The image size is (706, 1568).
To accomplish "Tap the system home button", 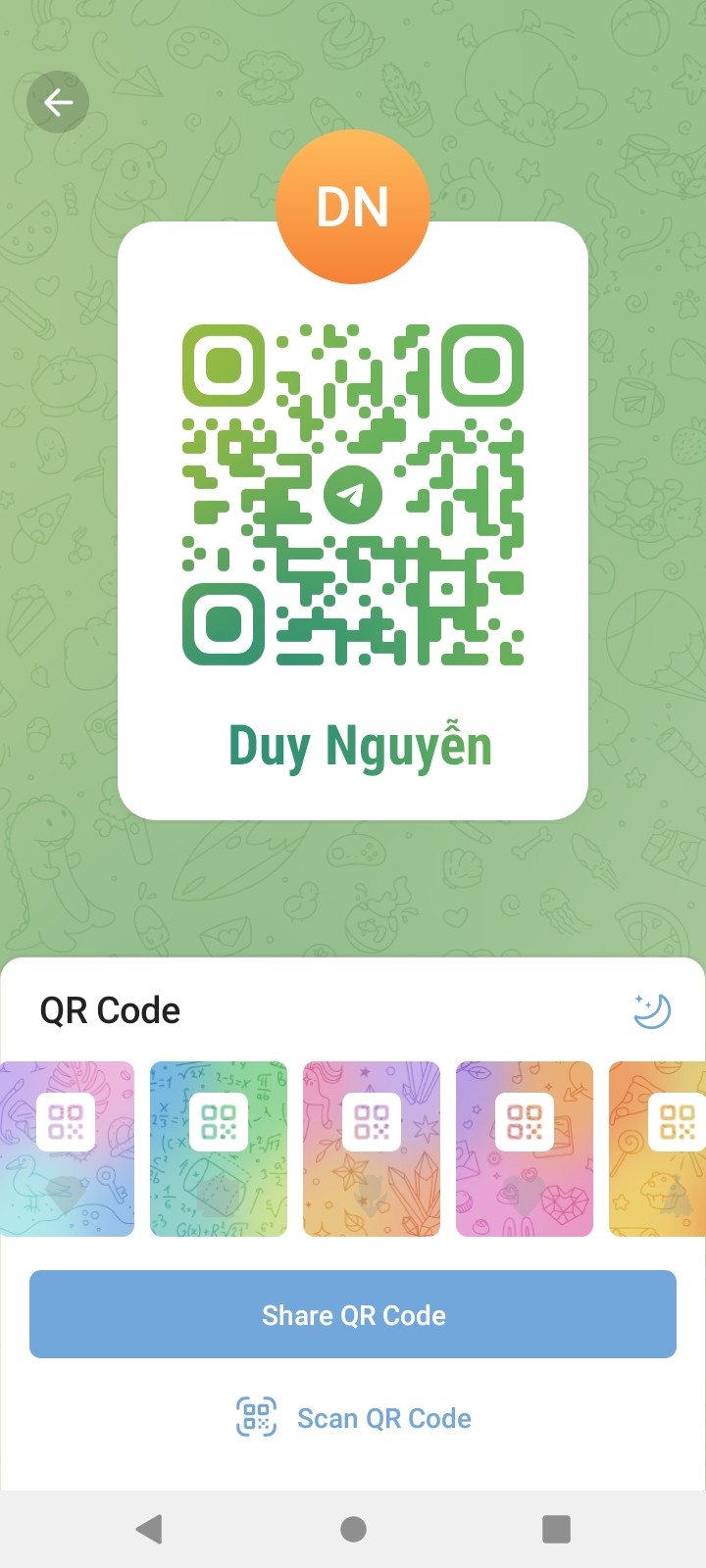I will coord(353,1529).
